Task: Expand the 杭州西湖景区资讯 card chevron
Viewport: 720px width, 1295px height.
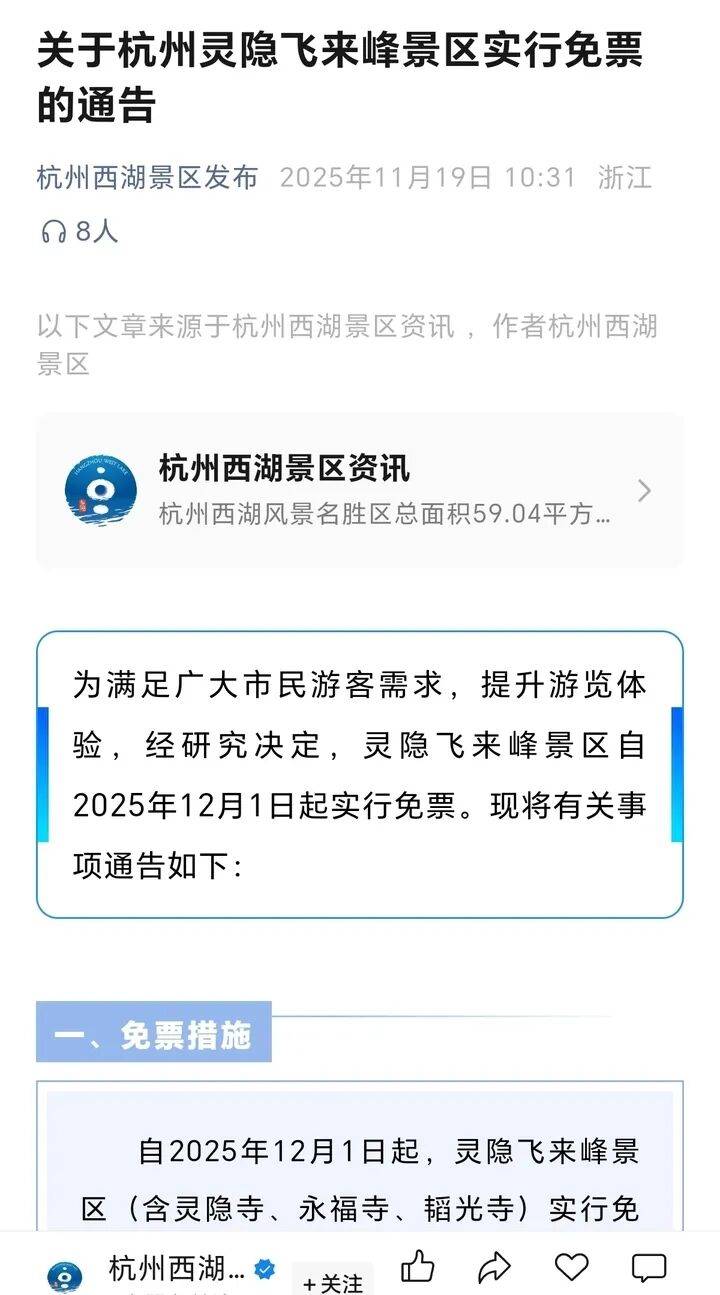Action: pos(645,490)
